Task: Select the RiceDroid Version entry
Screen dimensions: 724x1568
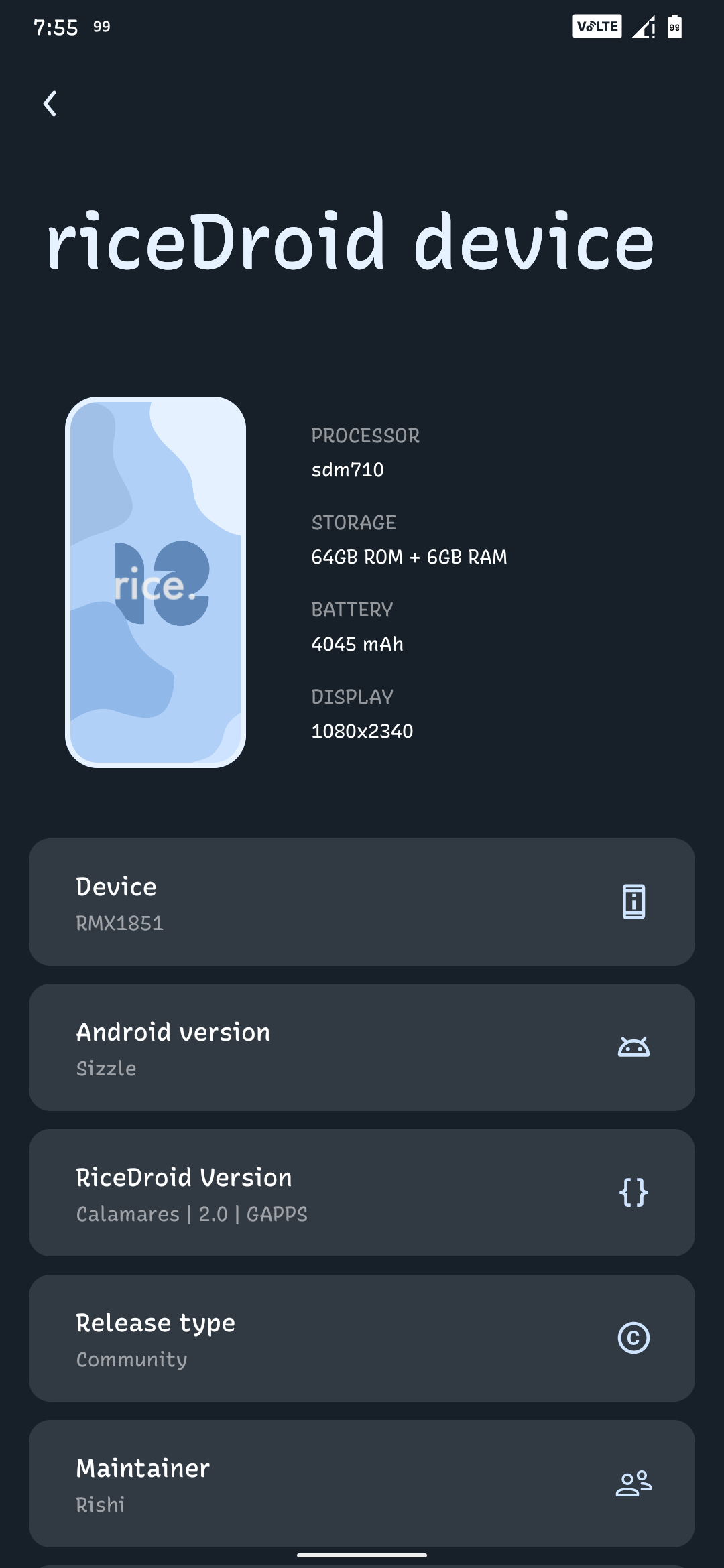Action: [x=361, y=1192]
